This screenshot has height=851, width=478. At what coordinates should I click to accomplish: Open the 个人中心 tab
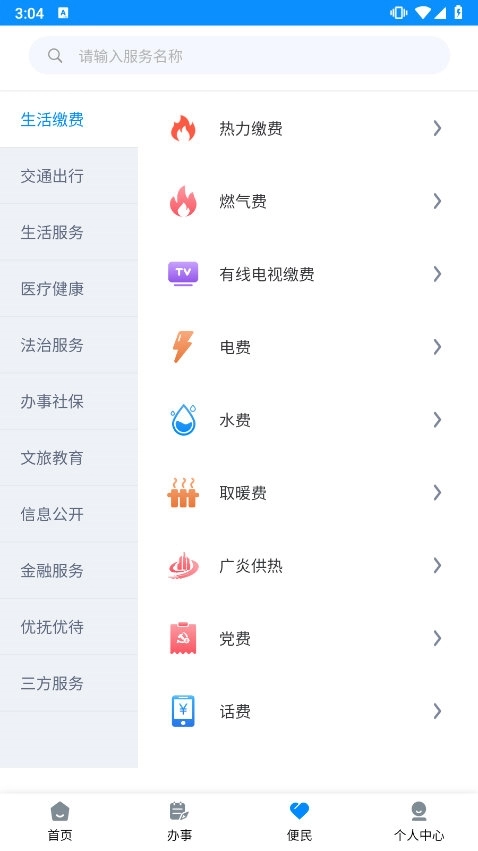[418, 822]
